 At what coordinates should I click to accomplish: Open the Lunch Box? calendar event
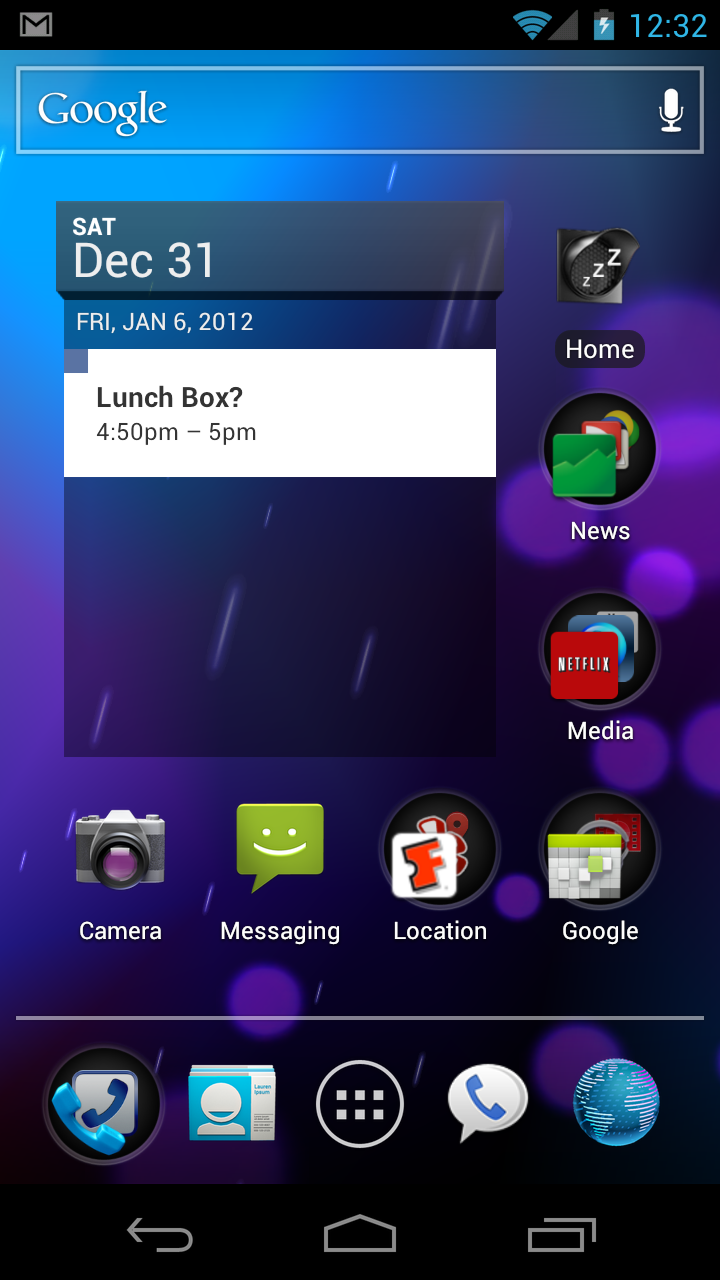(x=280, y=413)
